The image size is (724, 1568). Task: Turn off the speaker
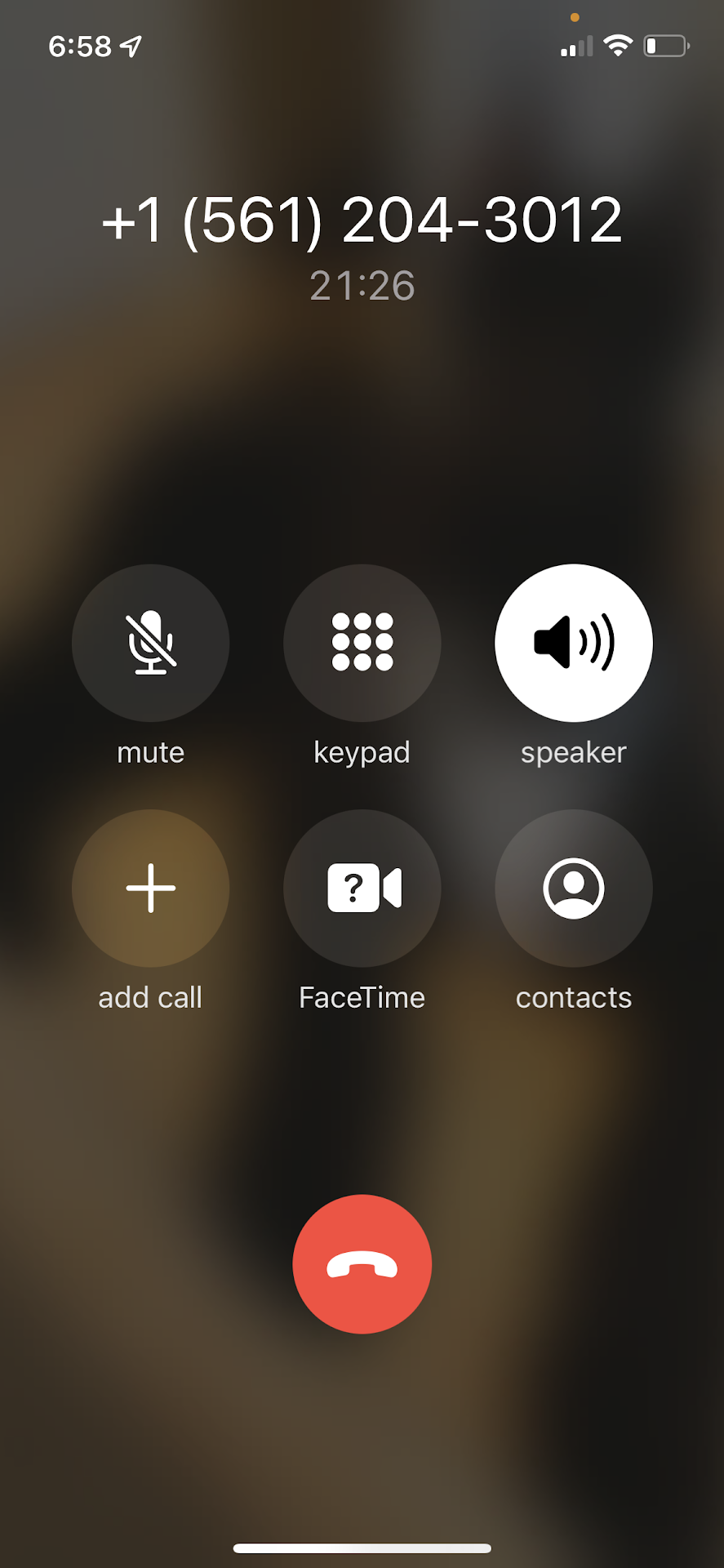[573, 643]
